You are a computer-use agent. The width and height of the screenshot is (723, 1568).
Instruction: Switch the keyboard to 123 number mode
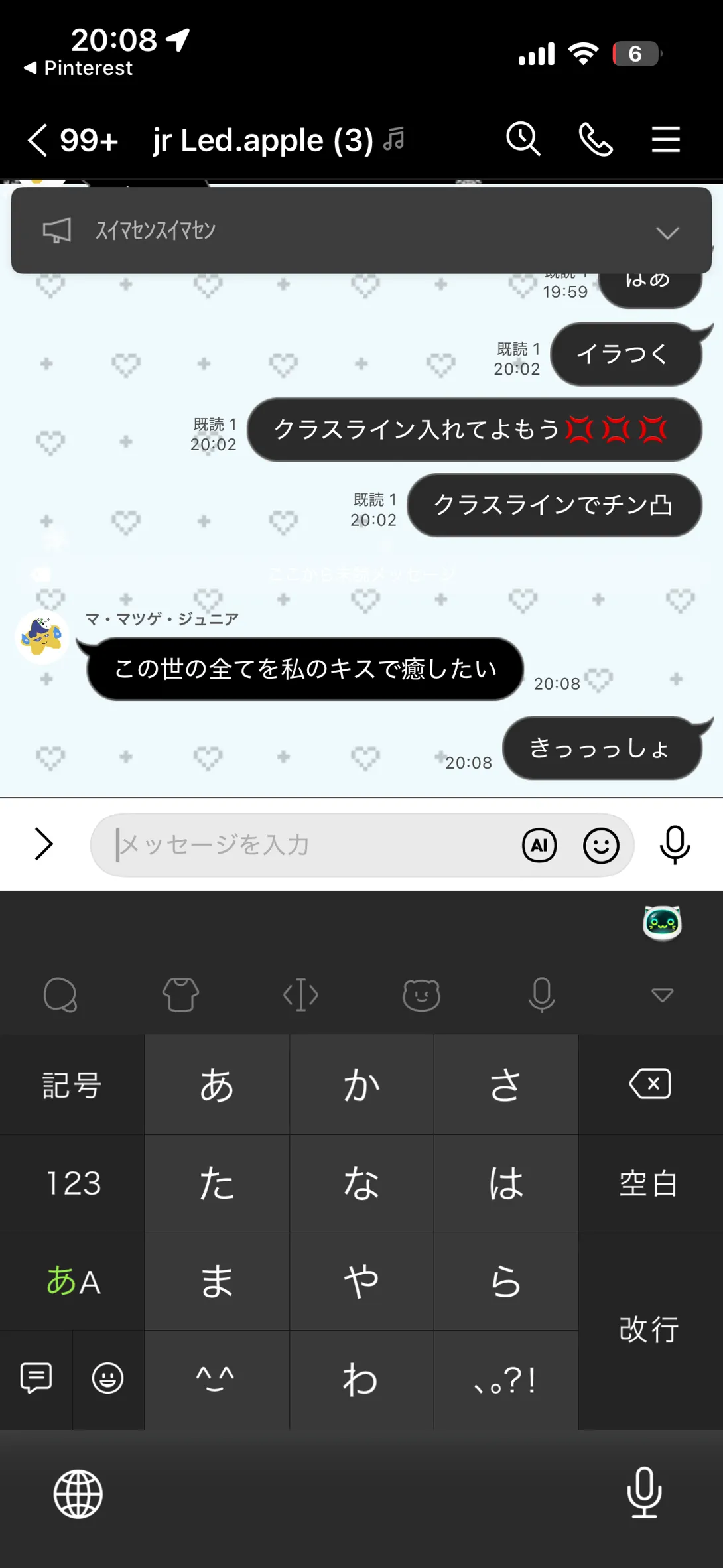[73, 1183]
